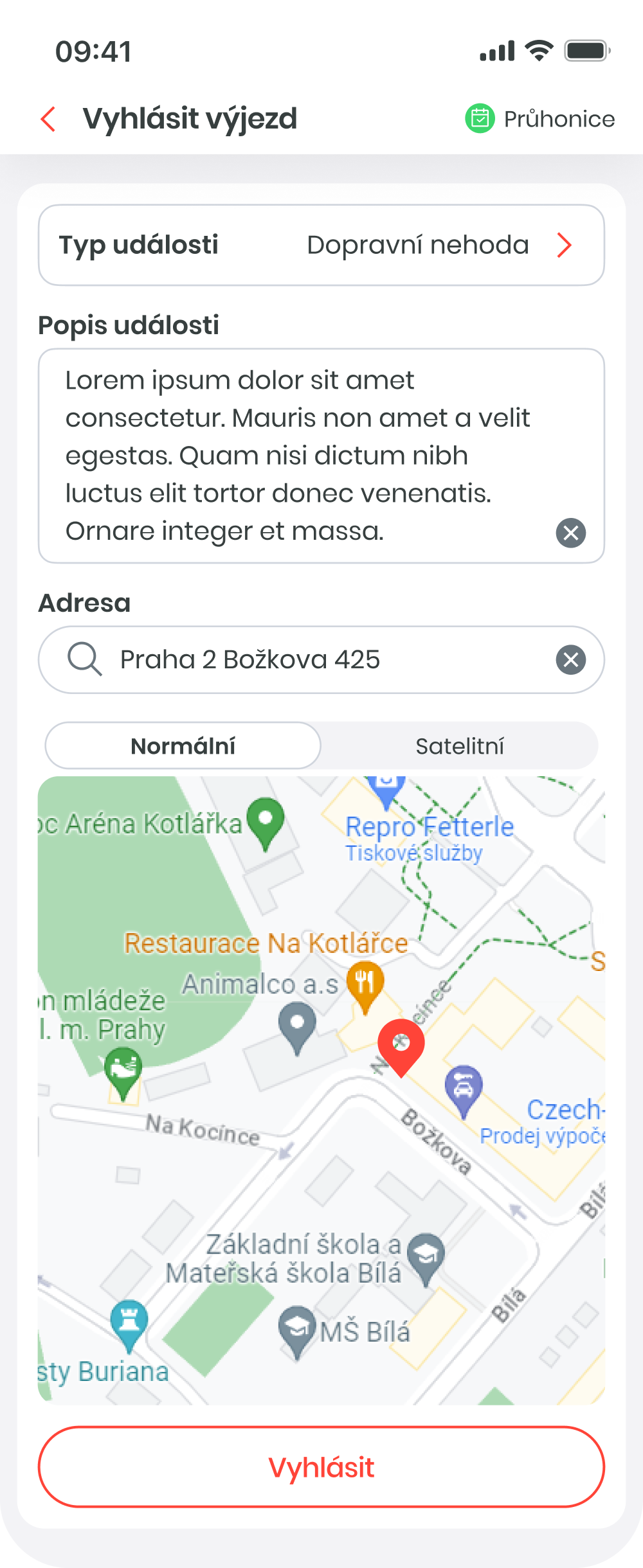643x1568 pixels.
Task: Clear the address Praha 2 Božkova 425
Action: [570, 660]
